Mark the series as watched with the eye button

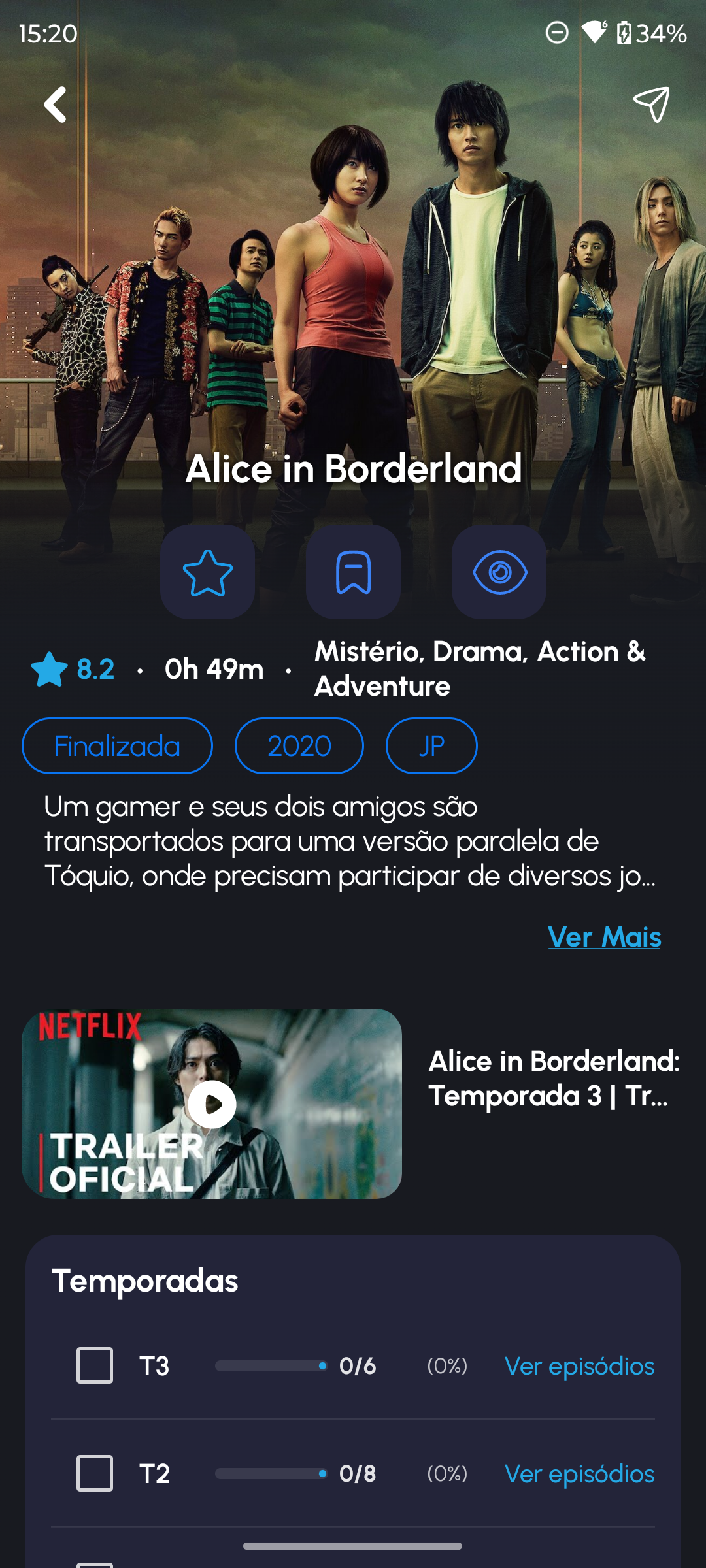click(x=499, y=572)
